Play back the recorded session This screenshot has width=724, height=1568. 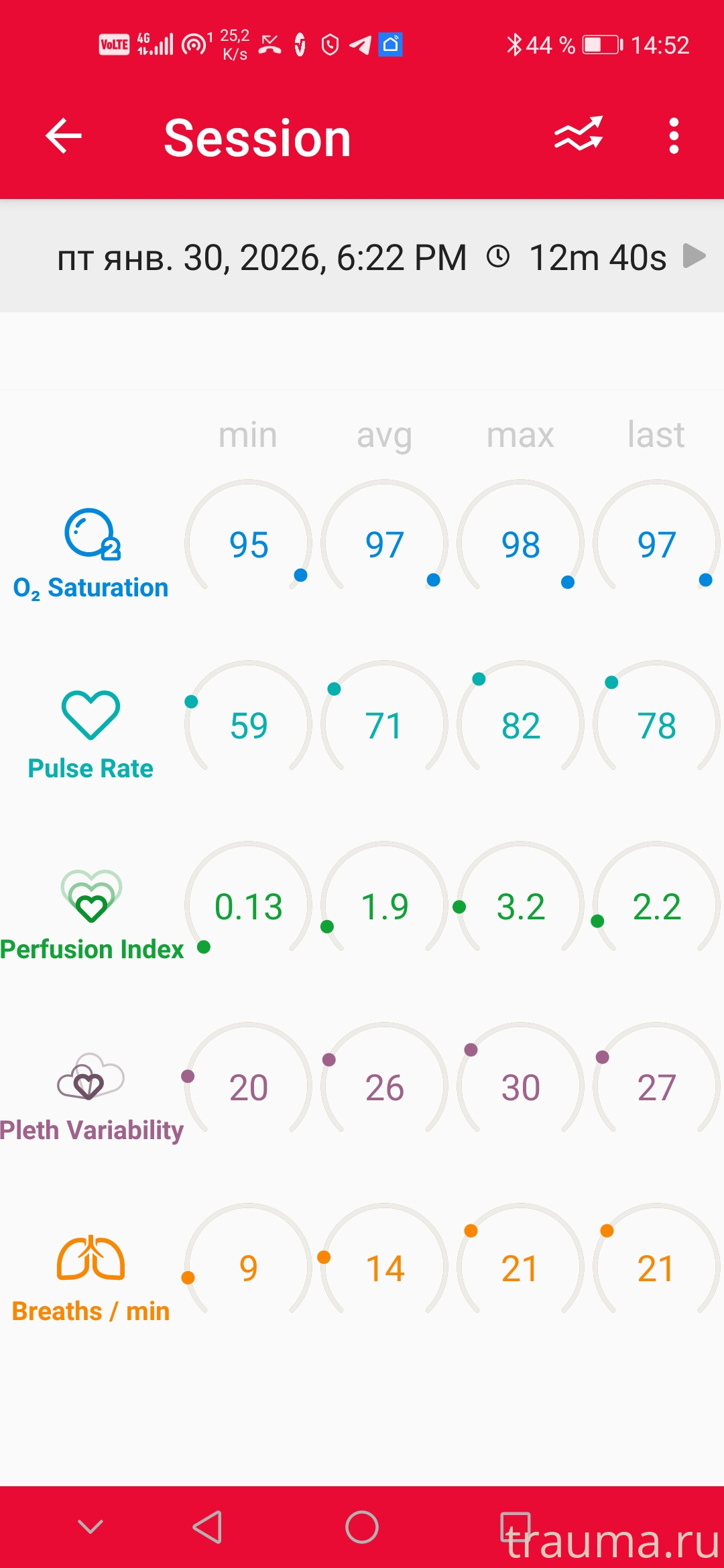click(x=695, y=256)
